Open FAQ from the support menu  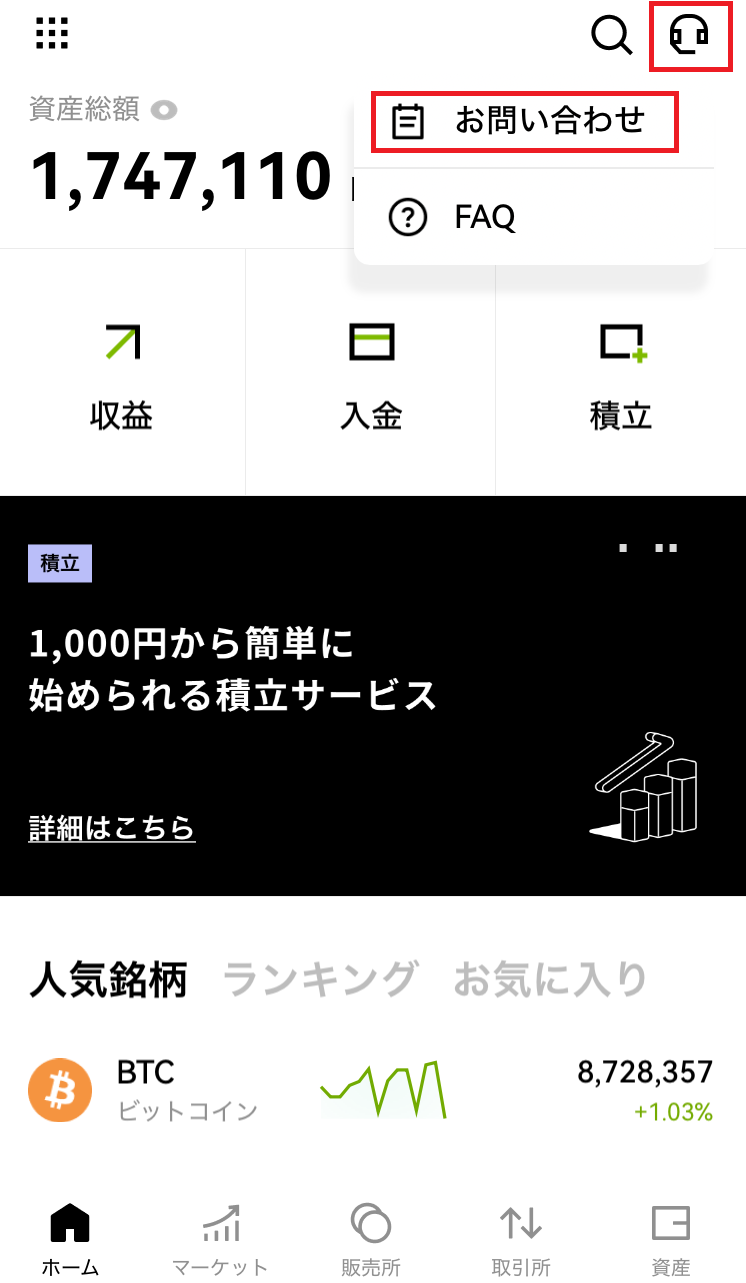pyautogui.click(x=484, y=217)
